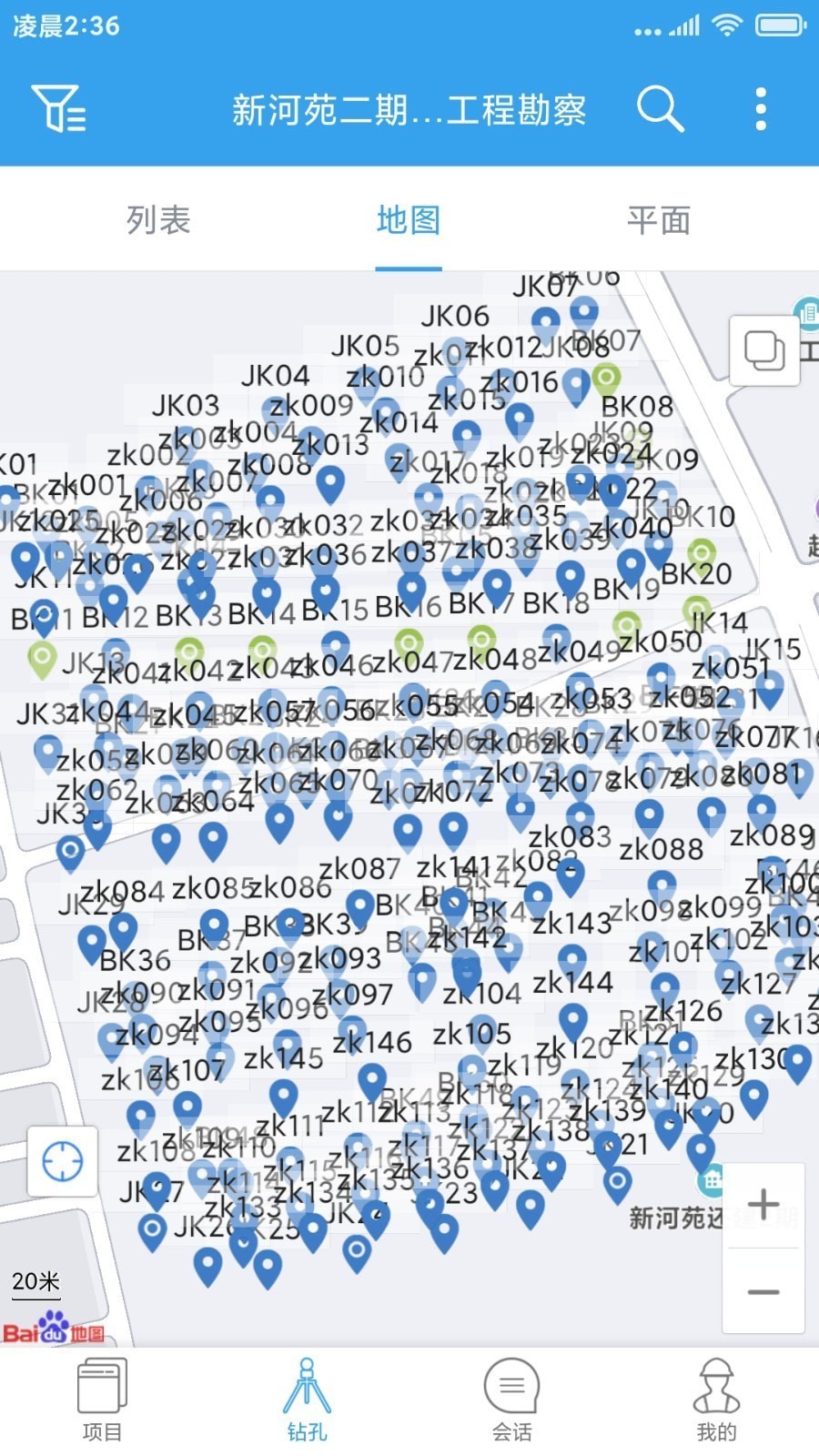Open the overflow menu
This screenshot has height=1456, width=819.
tap(761, 109)
